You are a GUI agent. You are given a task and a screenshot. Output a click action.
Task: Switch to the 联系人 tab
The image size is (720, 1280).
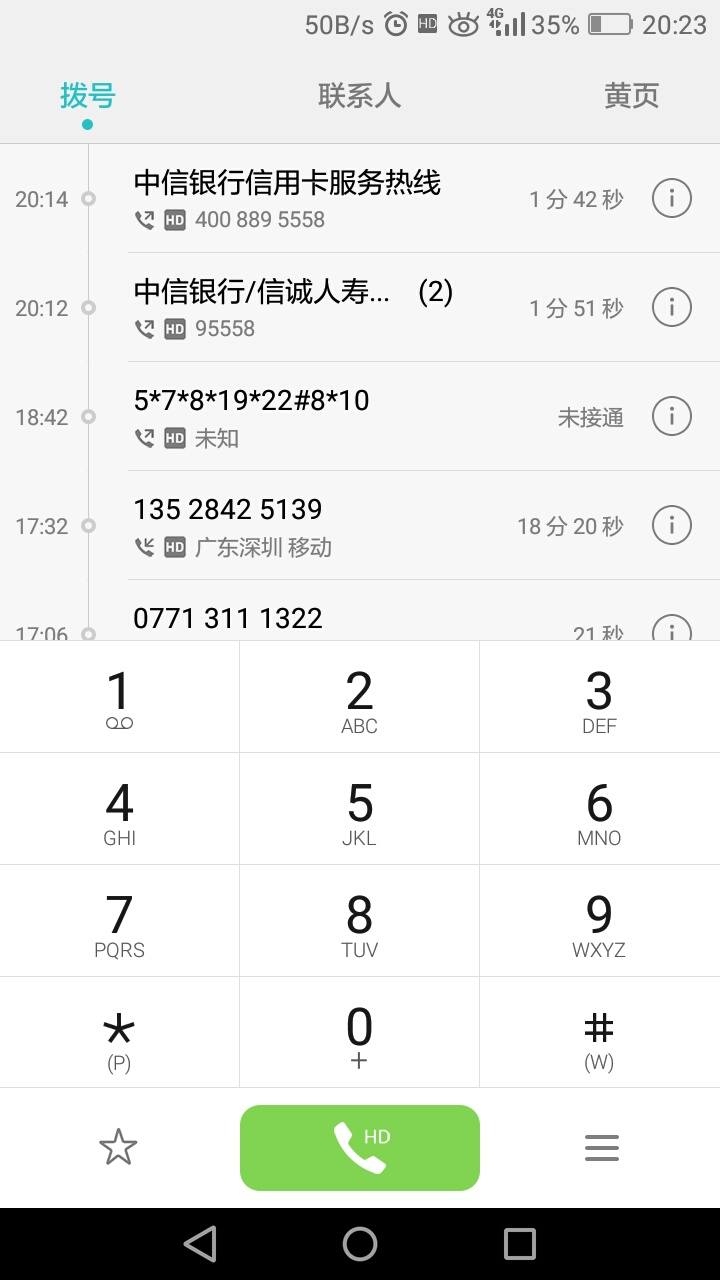[x=360, y=95]
